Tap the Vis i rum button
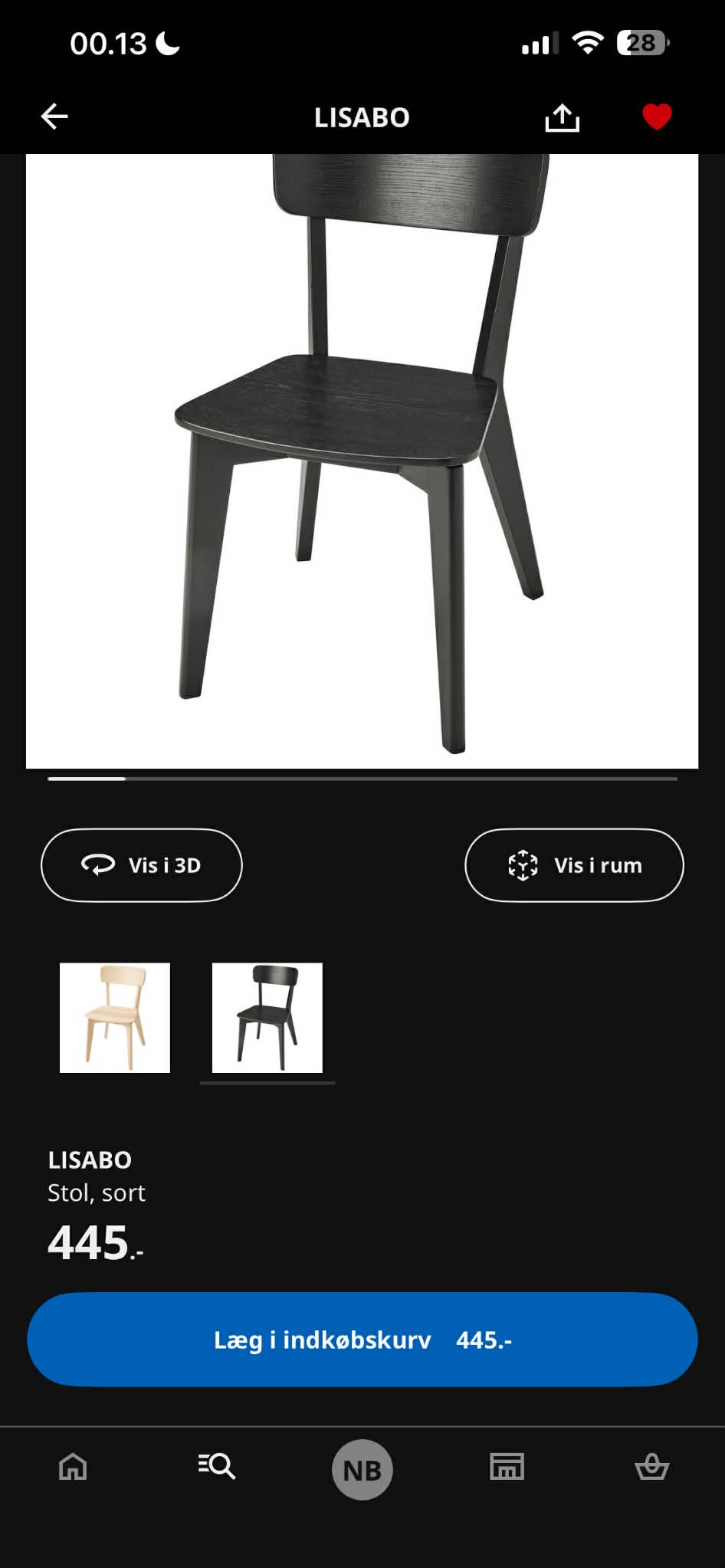 [x=574, y=865]
